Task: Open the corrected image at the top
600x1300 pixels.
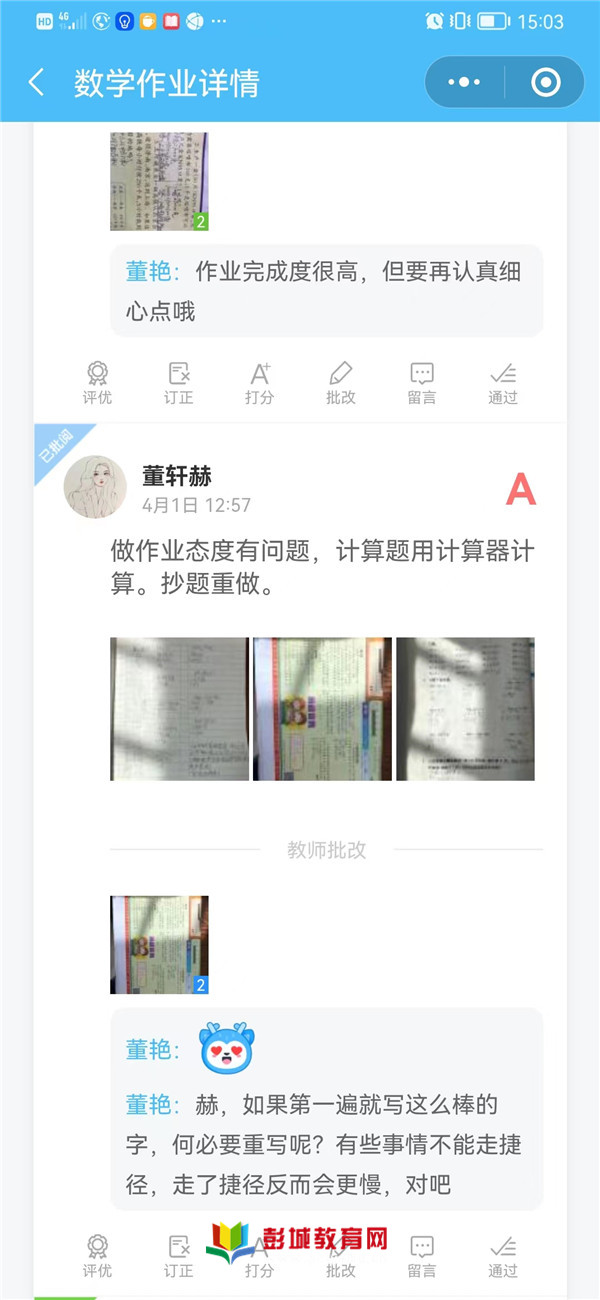Action: tap(159, 181)
